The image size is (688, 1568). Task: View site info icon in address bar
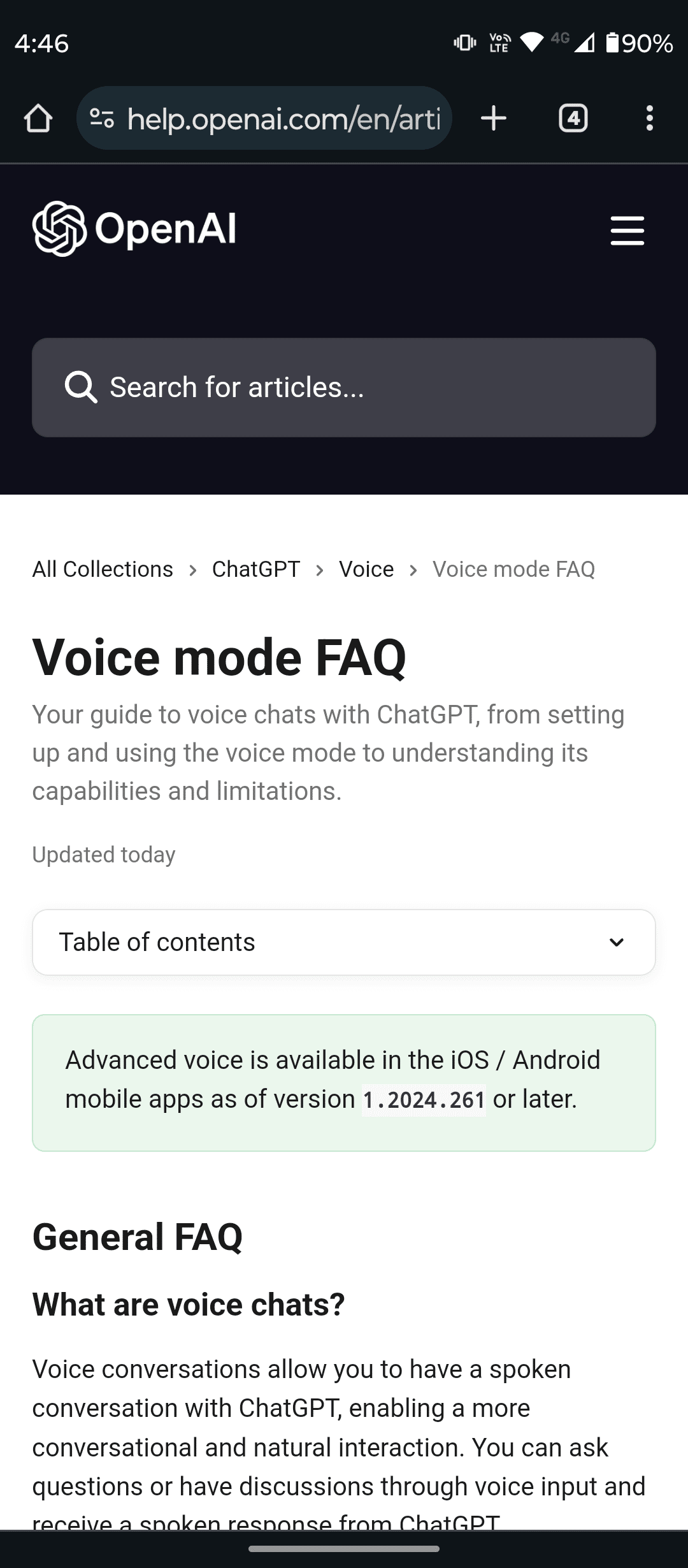coord(102,119)
